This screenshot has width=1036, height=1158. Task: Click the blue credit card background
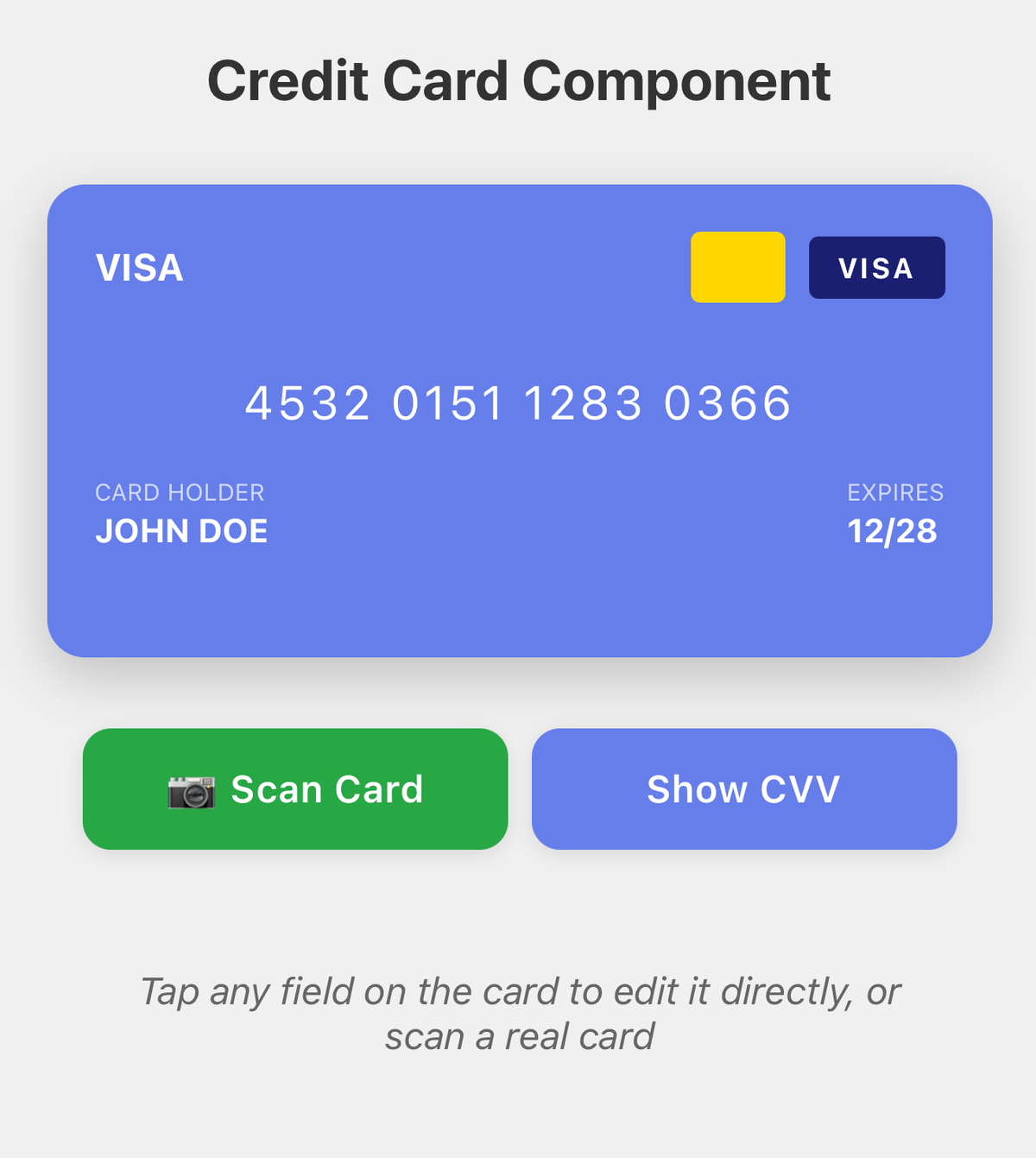coord(518,604)
